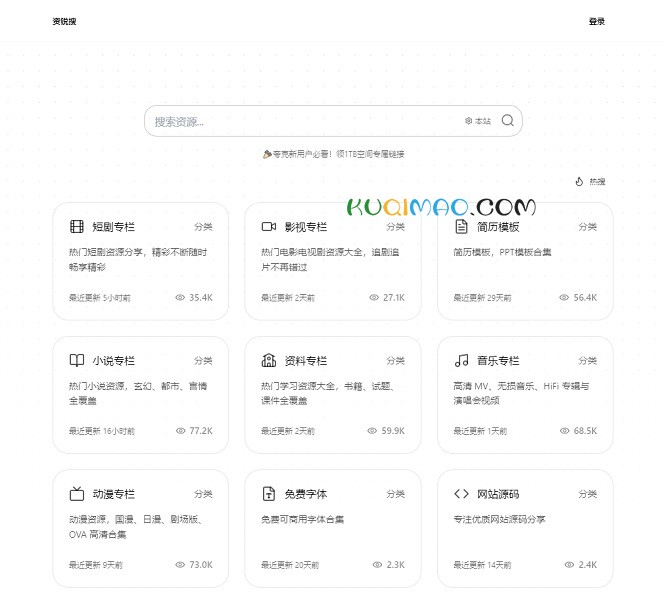Tap the magnifier search icon
666x606 pixels.
508,121
